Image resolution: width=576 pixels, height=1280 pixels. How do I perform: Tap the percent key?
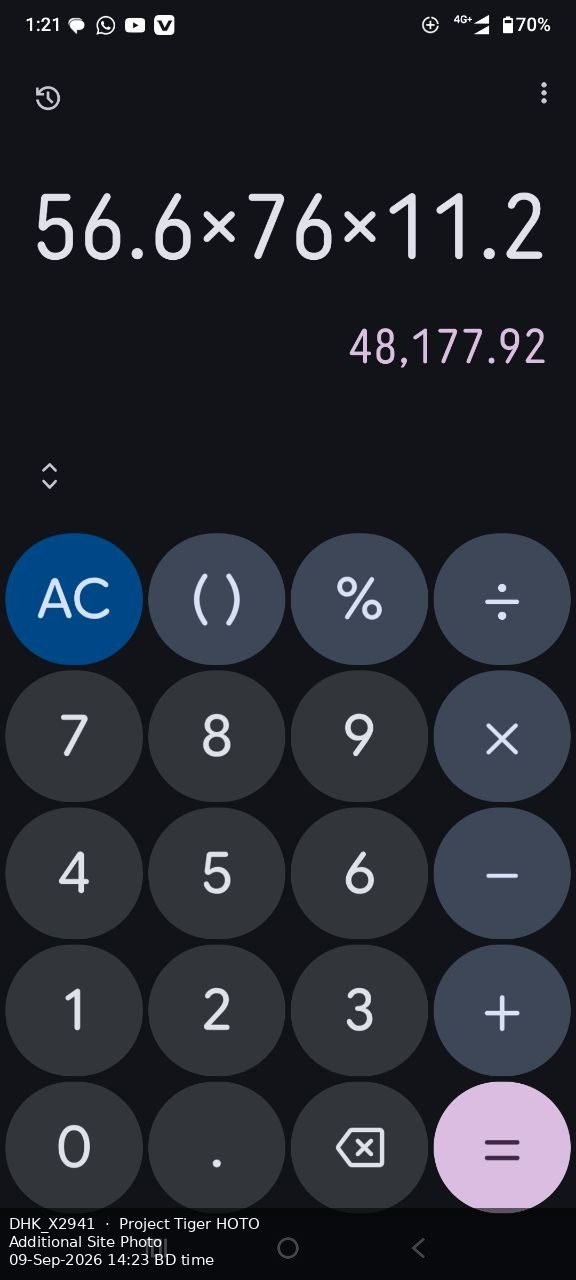[360, 599]
